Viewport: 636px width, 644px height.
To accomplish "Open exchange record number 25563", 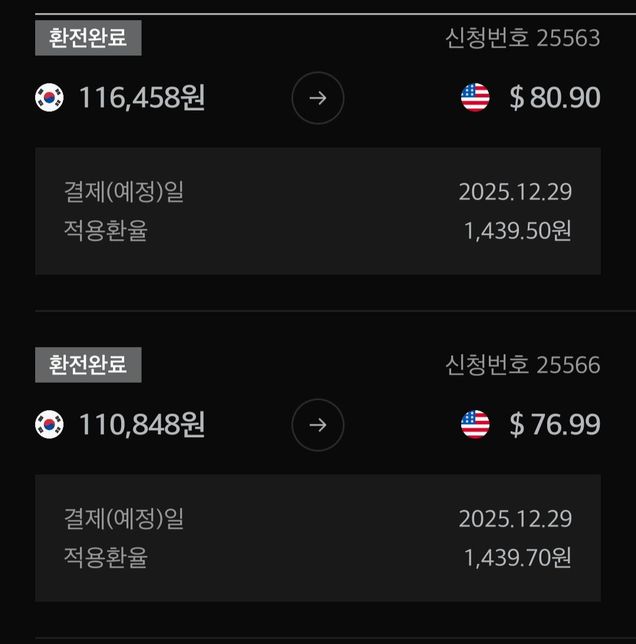I will tap(318, 98).
